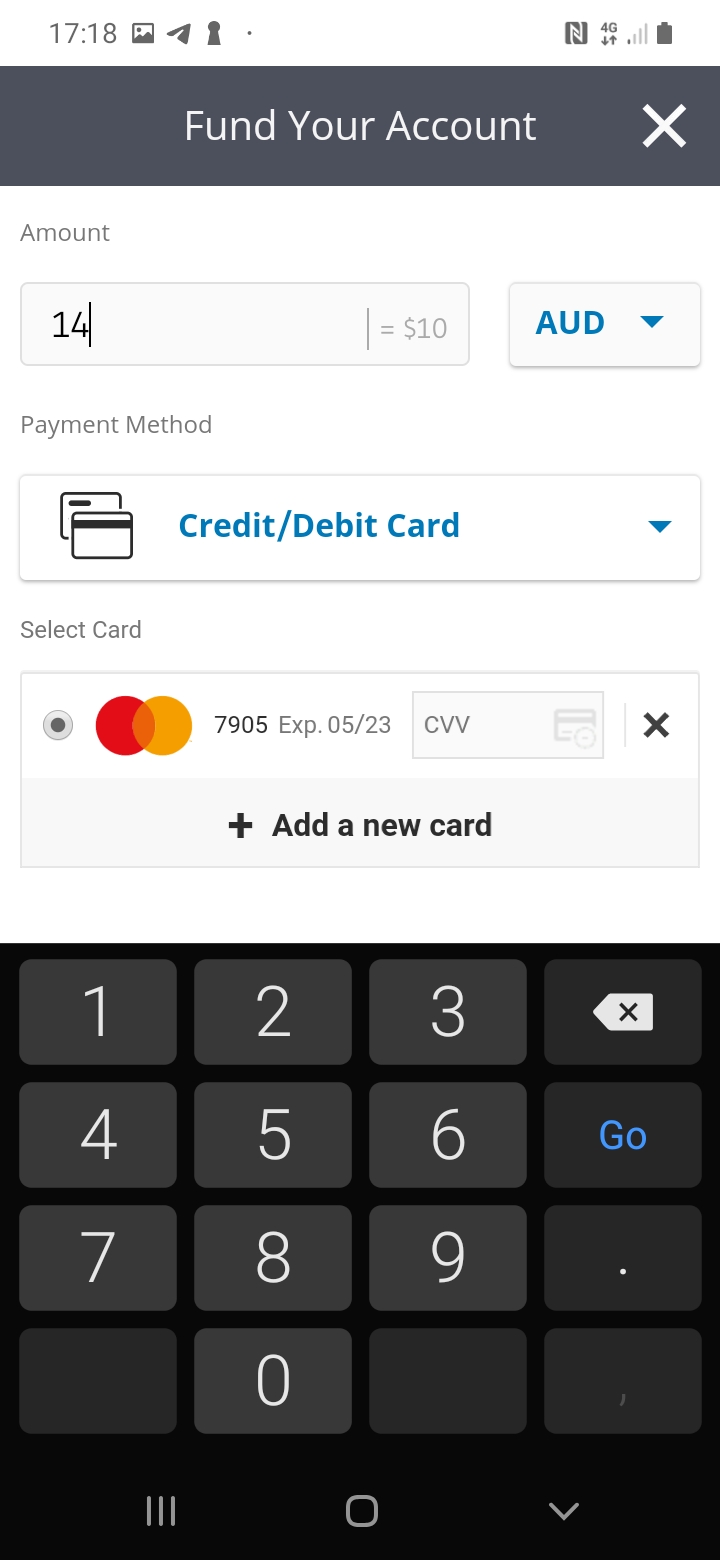Tap the Go key on the keypad
Viewport: 720px width, 1560px height.
pos(623,1135)
